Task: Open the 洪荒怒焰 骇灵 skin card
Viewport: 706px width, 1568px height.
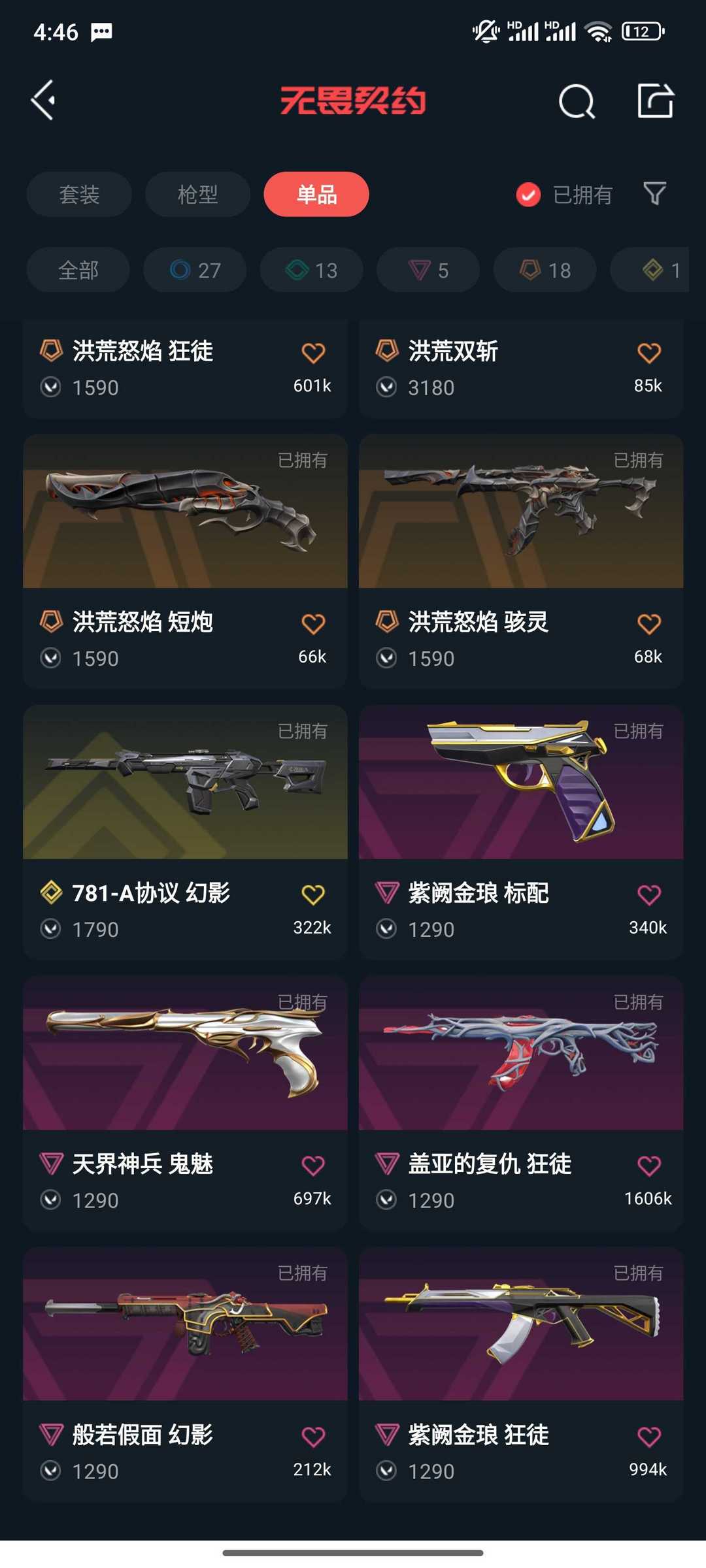Action: pyautogui.click(x=521, y=561)
